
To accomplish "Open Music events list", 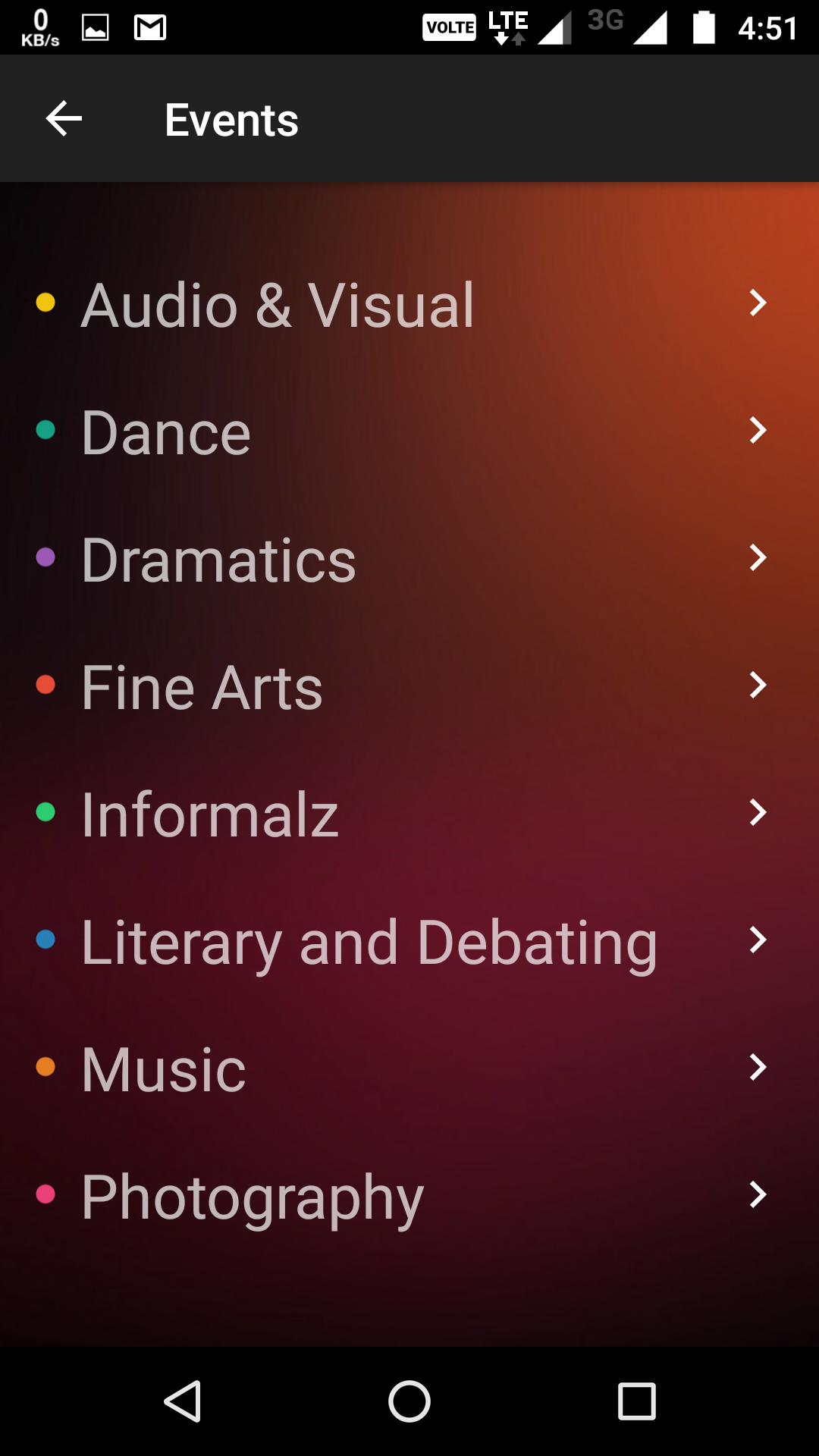I will click(x=409, y=1068).
